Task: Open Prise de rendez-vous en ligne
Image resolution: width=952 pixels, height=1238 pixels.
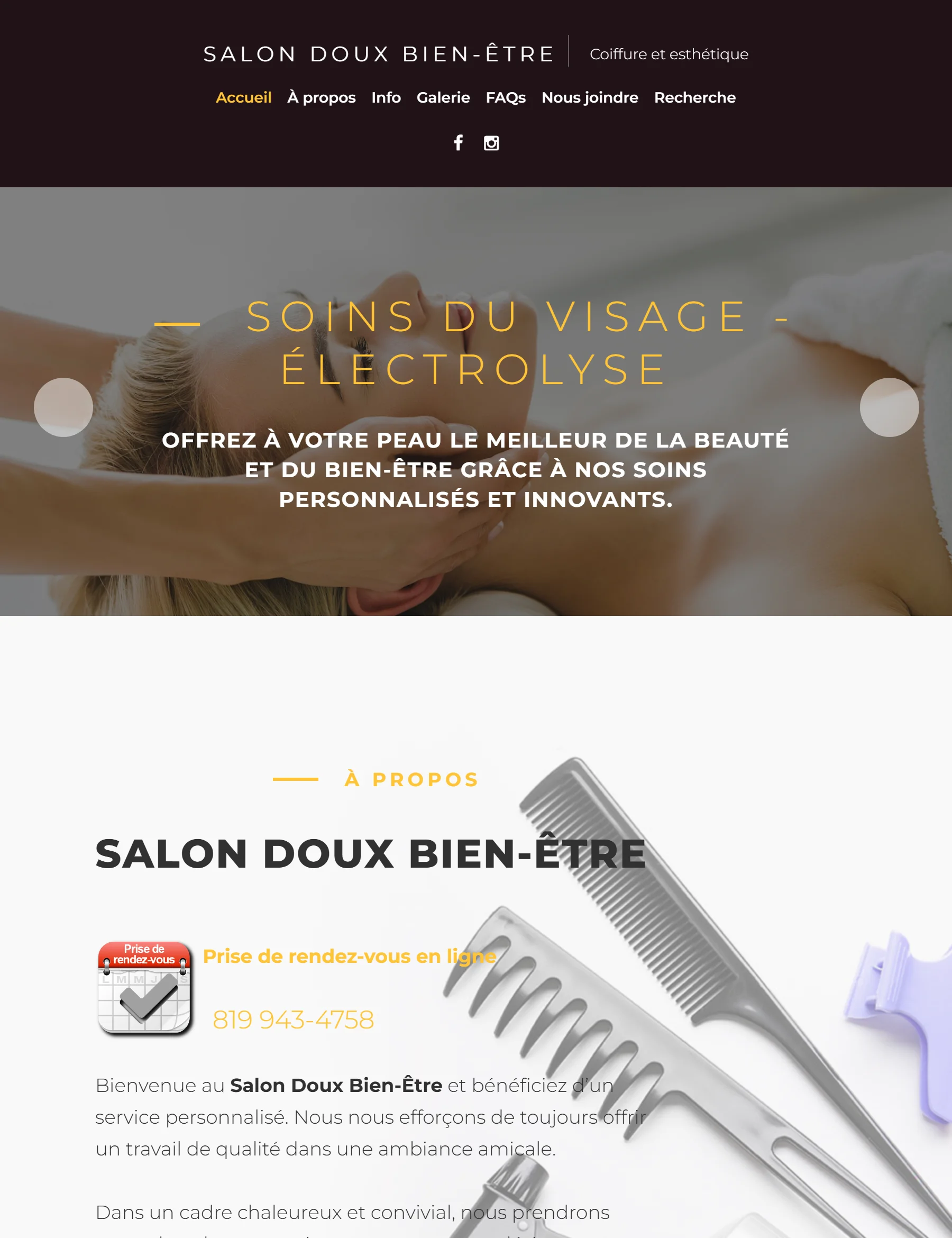Action: (350, 957)
